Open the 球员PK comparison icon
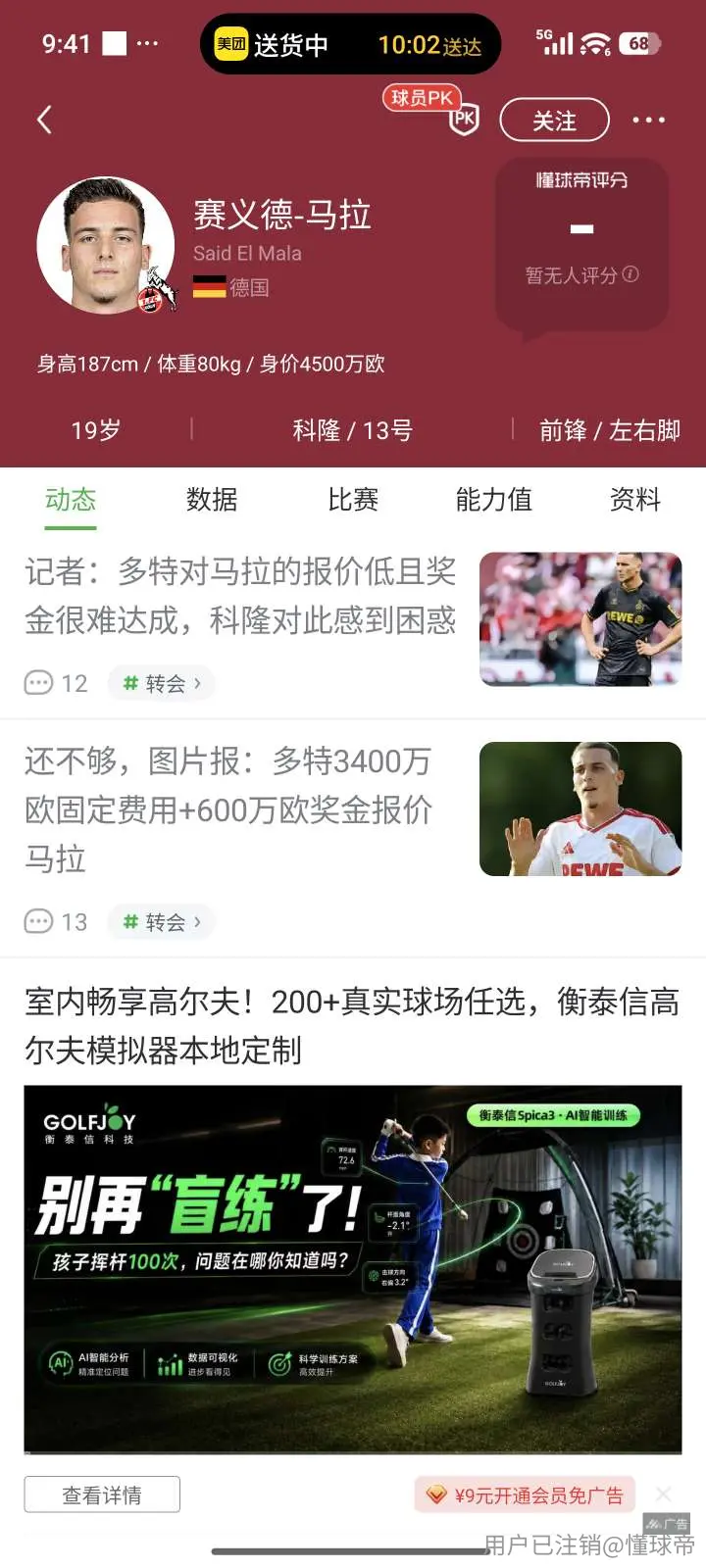Image resolution: width=706 pixels, height=1568 pixels. 463,119
